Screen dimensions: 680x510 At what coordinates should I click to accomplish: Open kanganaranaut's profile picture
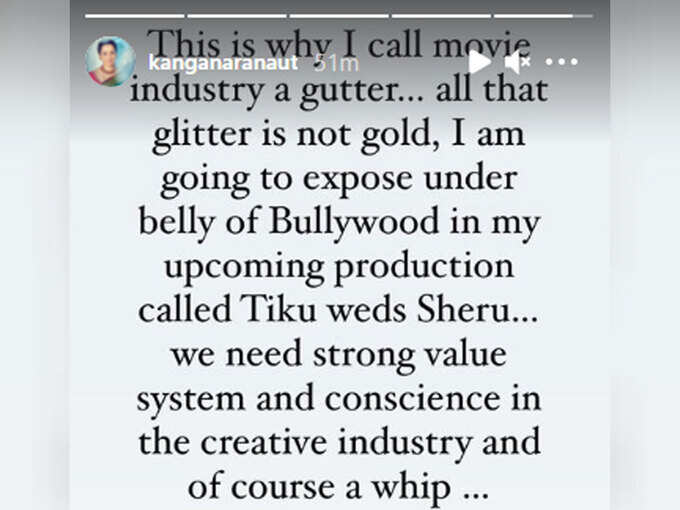(x=110, y=61)
